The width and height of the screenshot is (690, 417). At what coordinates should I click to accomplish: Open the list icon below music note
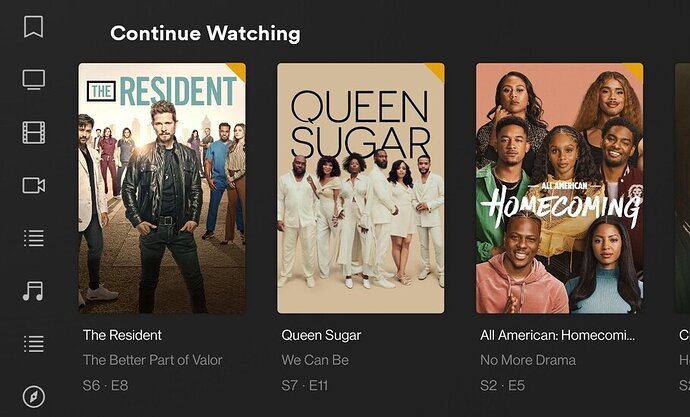(x=34, y=344)
